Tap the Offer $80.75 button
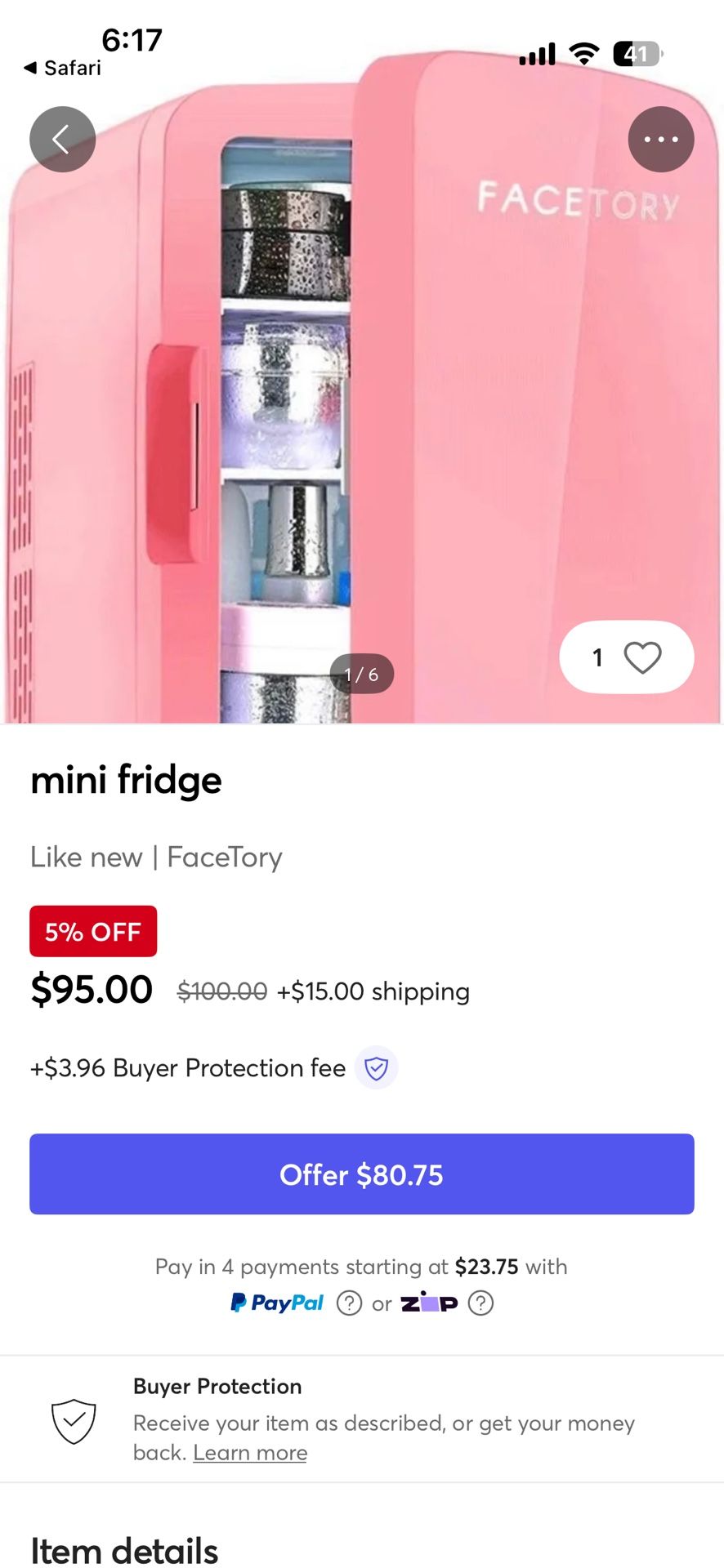The image size is (724, 1568). click(361, 1174)
